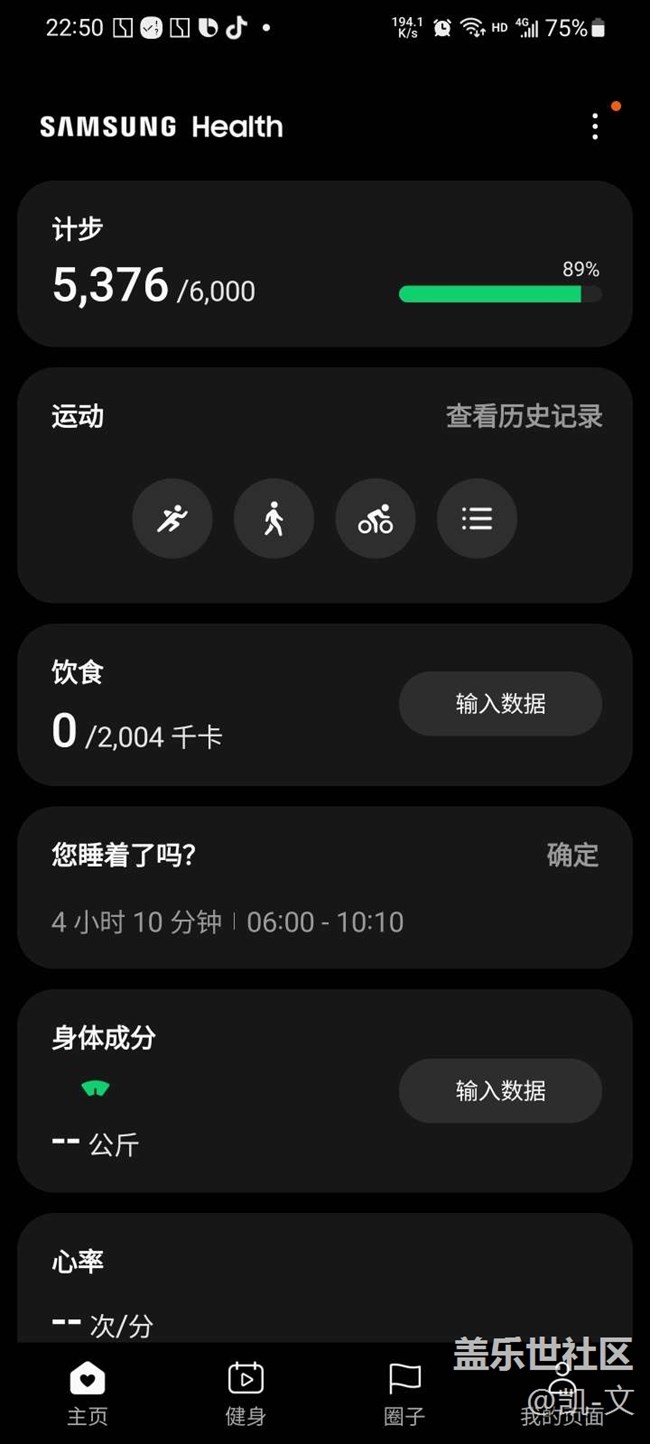Switch to the 主页 tab

[x=87, y=1393]
